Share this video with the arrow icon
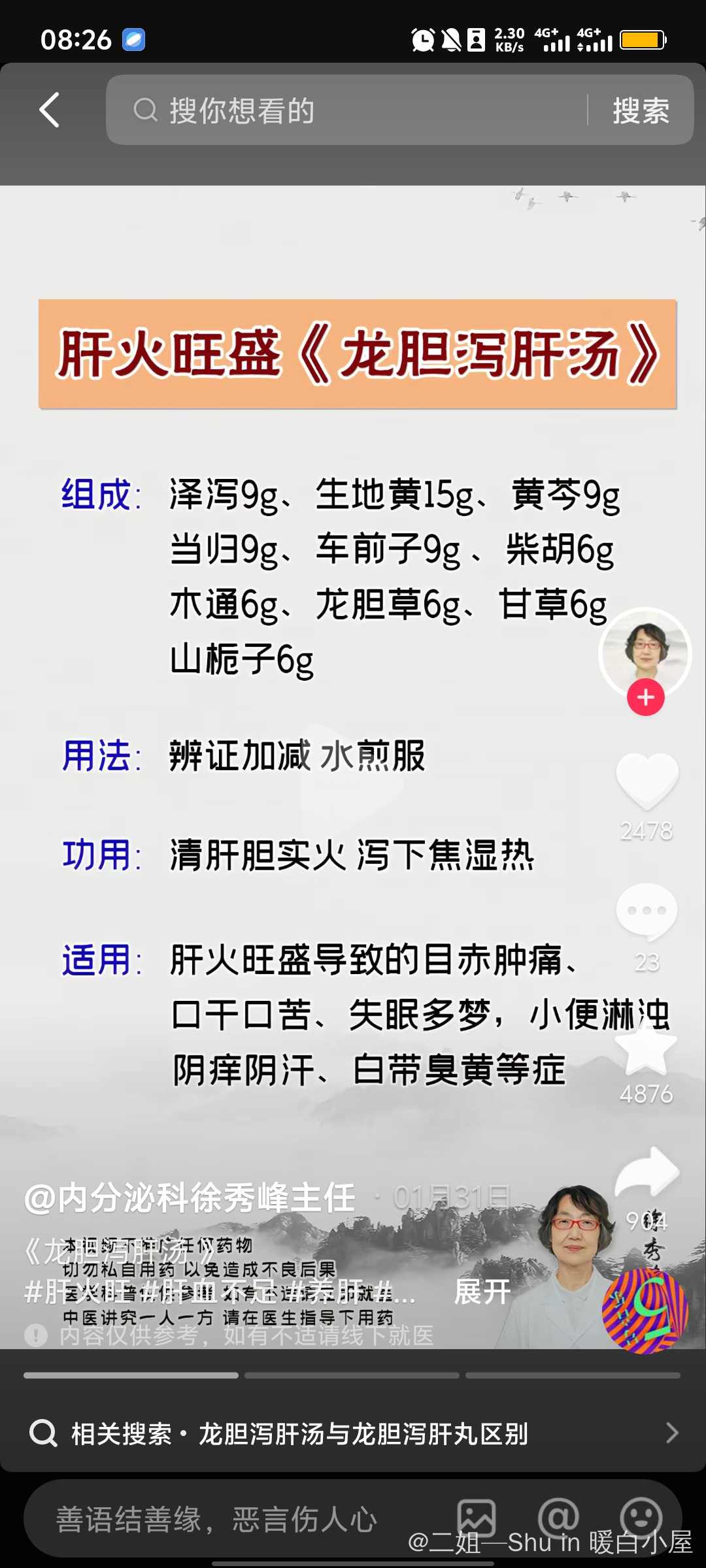This screenshot has height=1568, width=706. pyautogui.click(x=647, y=1173)
